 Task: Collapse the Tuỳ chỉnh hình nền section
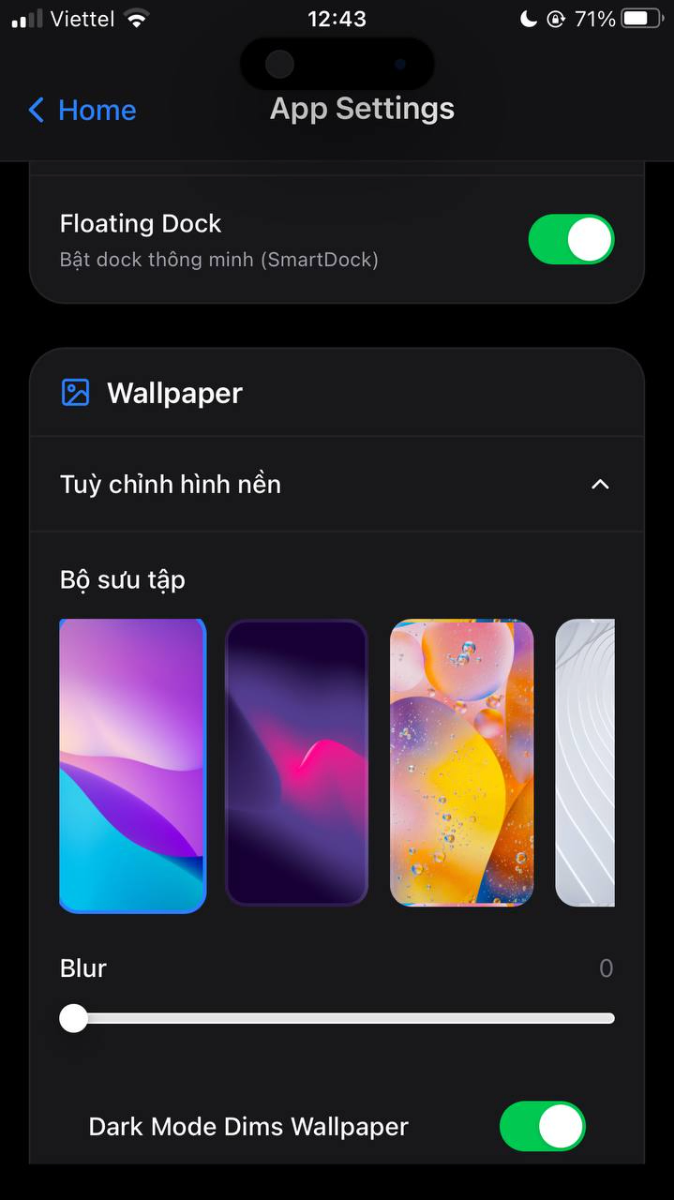(x=337, y=484)
